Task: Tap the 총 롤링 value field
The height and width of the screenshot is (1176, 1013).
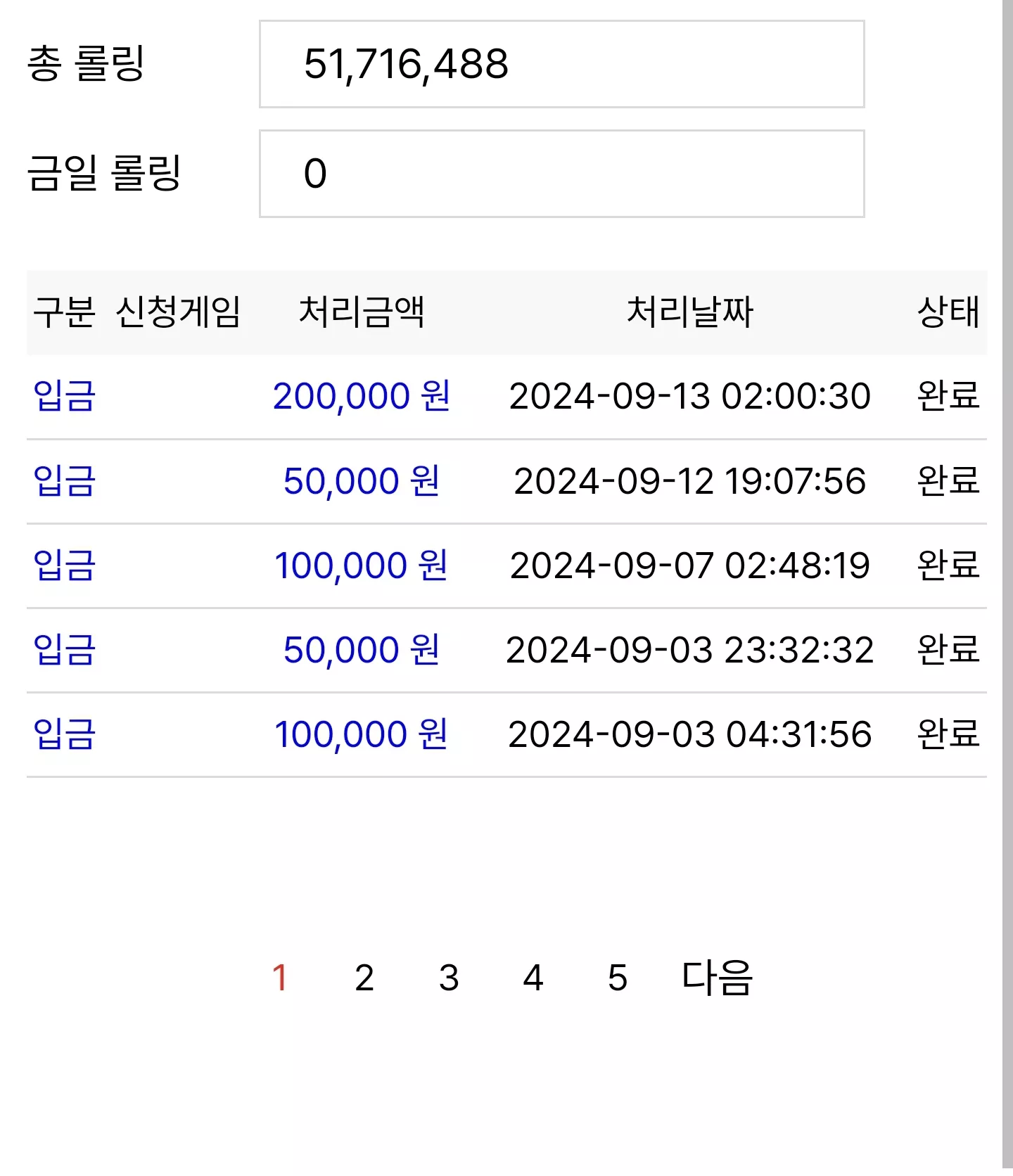Action: point(561,64)
